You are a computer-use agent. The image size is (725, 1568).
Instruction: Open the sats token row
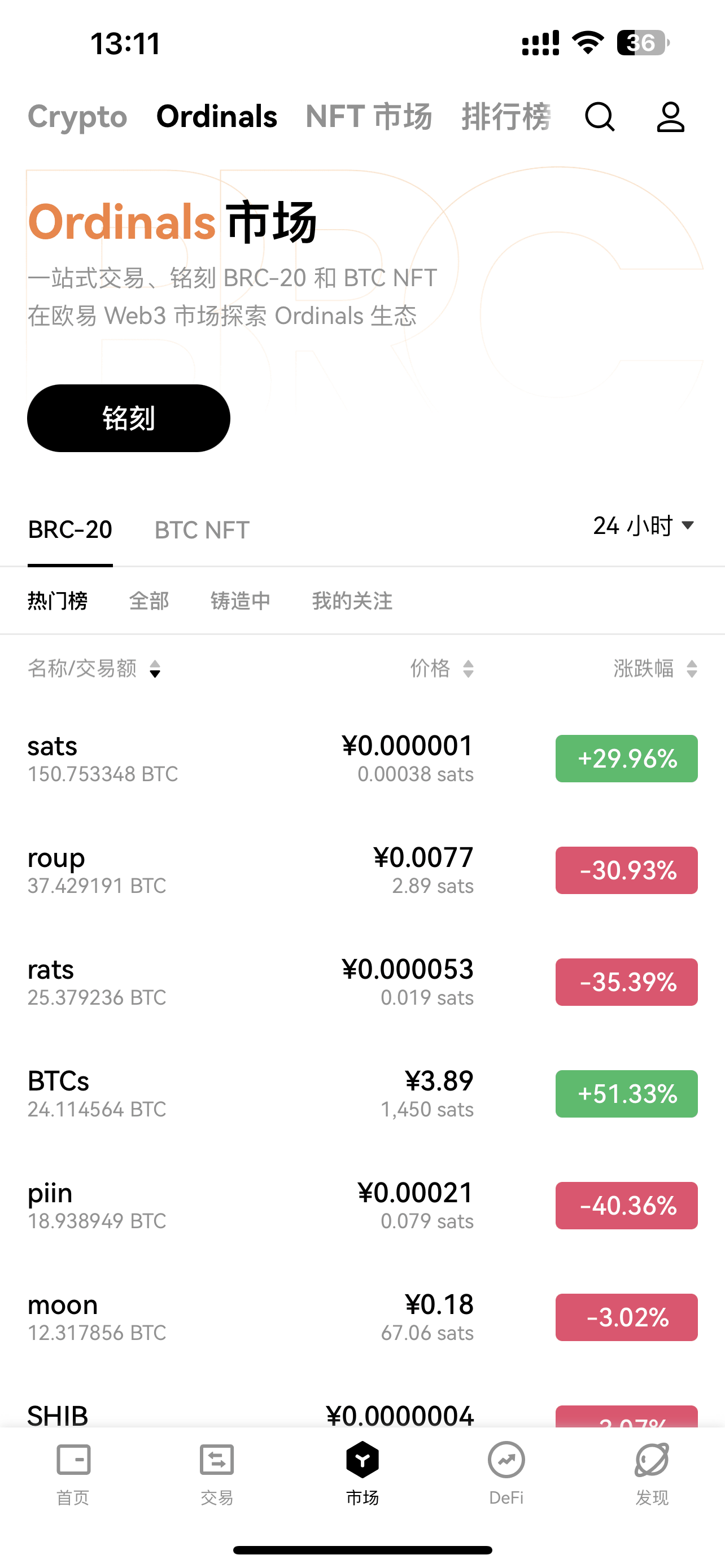[x=243, y=759]
